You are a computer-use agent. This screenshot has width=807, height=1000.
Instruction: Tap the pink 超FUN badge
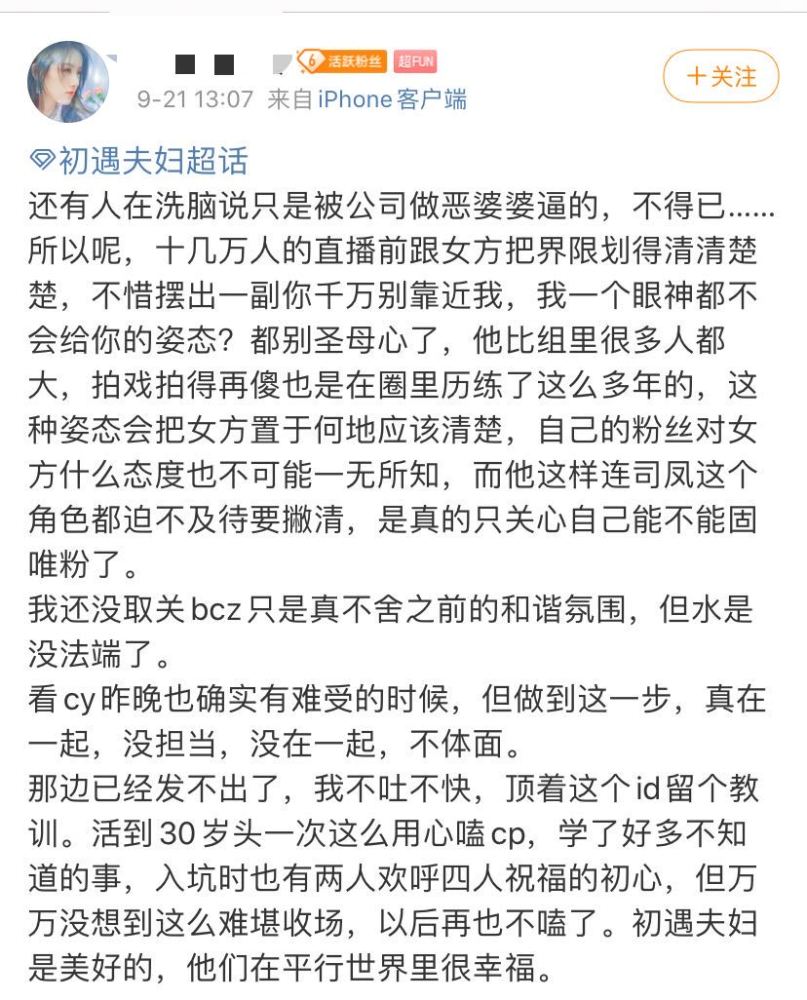coord(414,62)
